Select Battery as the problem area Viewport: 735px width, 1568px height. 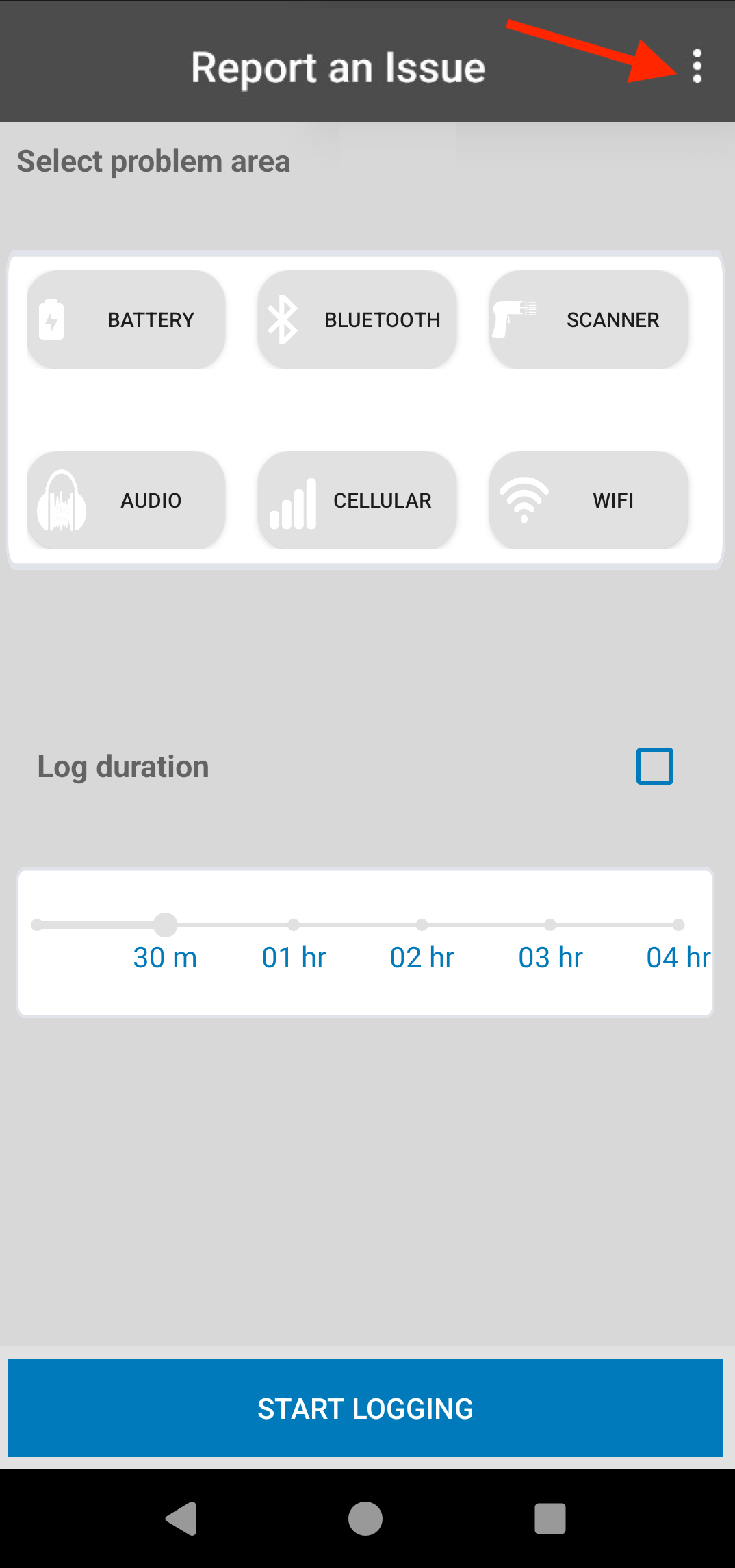pos(126,319)
